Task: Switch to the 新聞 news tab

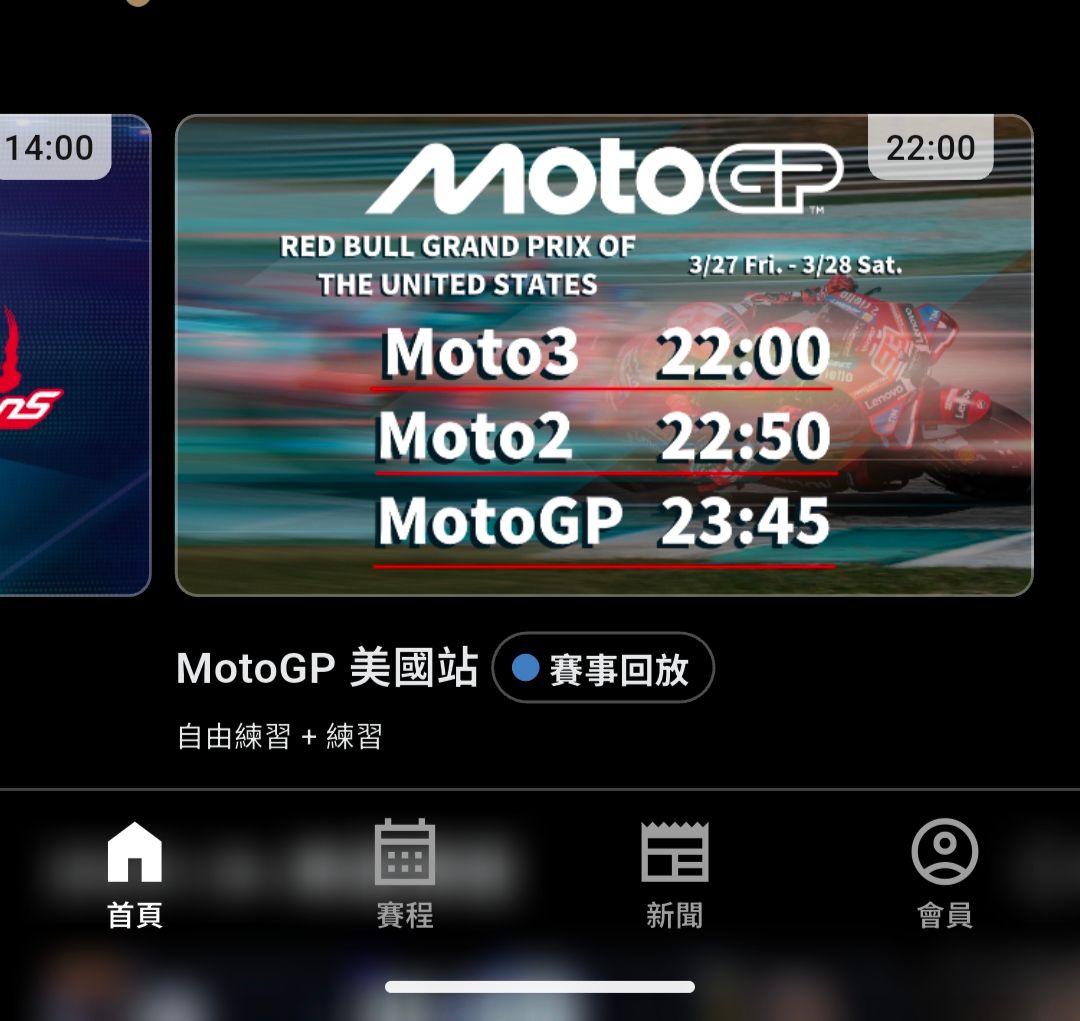Action: tap(675, 875)
